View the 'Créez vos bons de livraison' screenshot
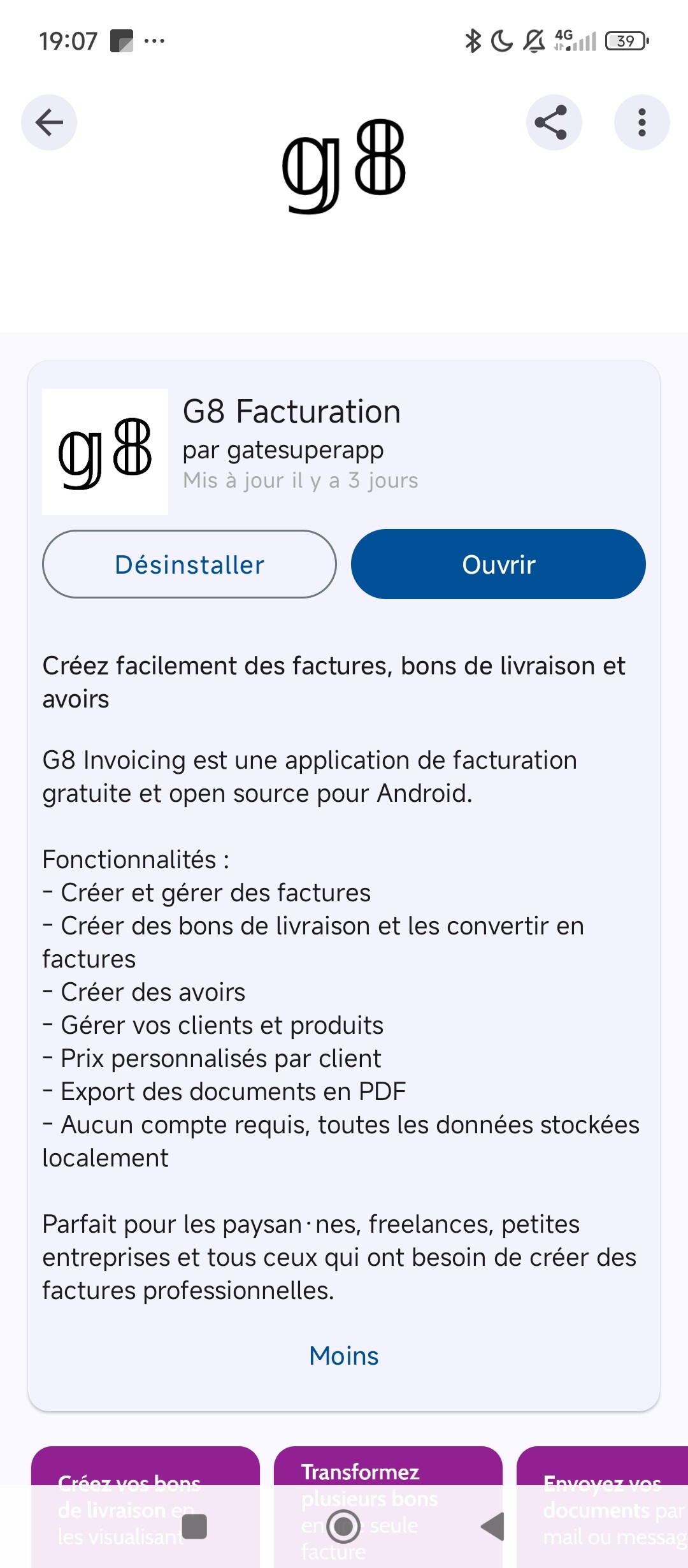This screenshot has height=1568, width=688. point(145,1469)
